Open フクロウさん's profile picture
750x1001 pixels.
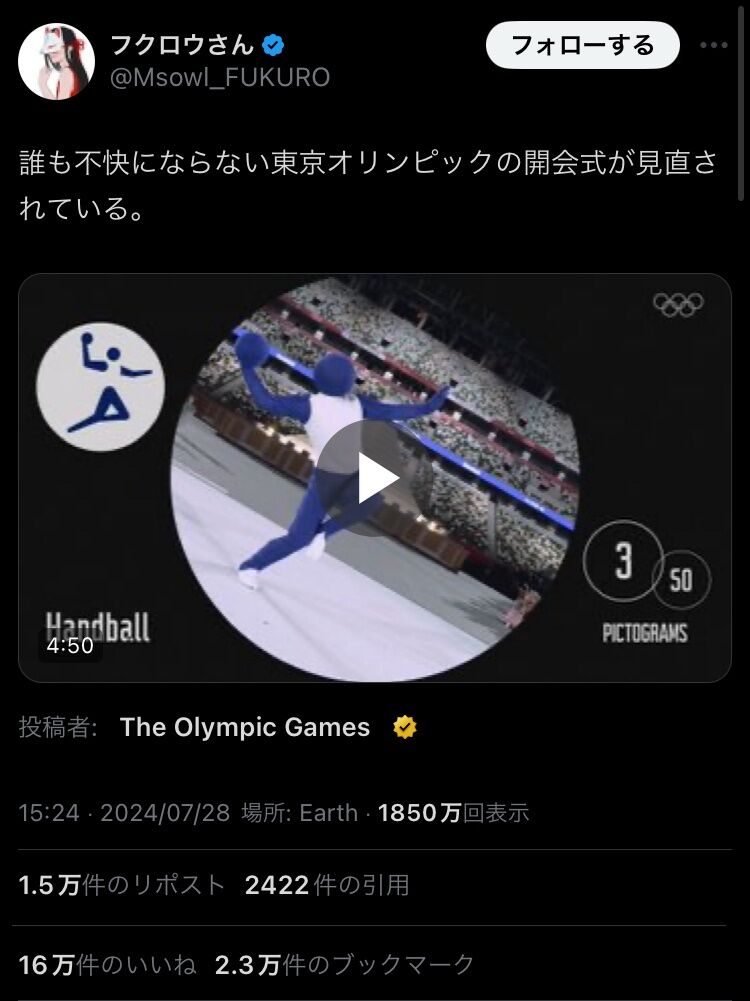56,61
